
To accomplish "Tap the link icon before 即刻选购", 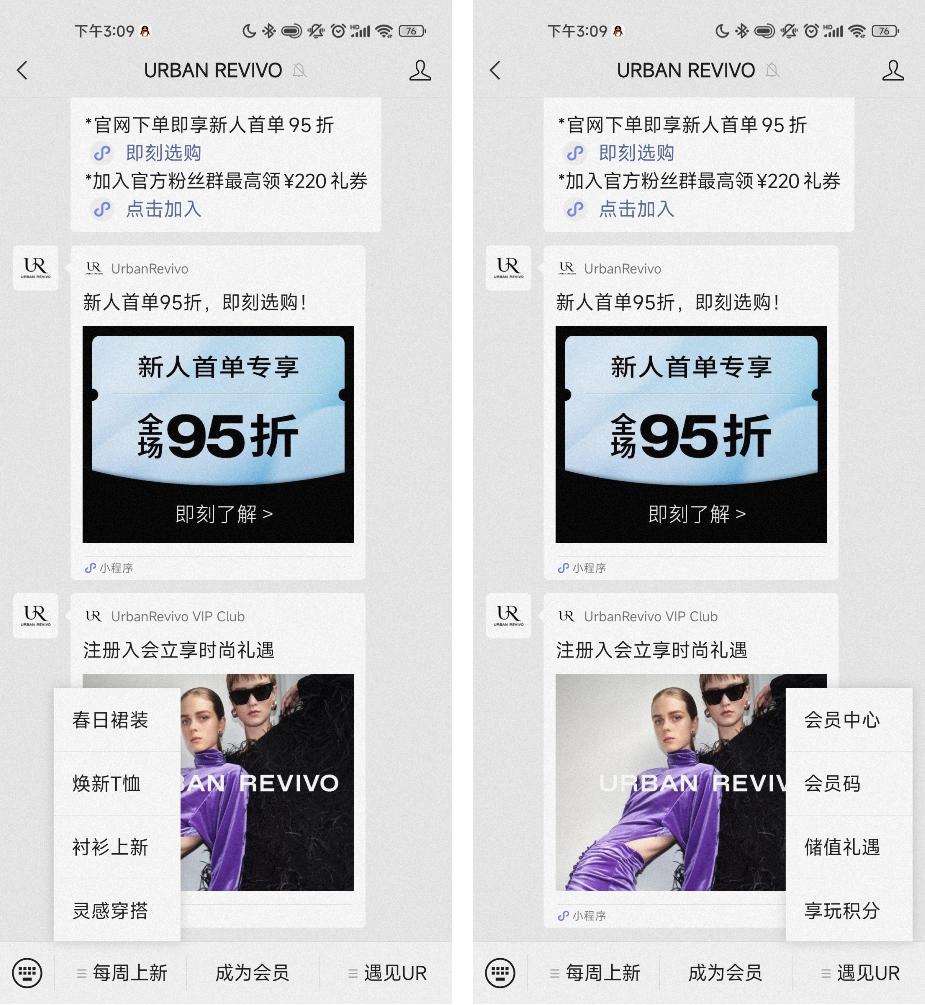I will pos(102,153).
